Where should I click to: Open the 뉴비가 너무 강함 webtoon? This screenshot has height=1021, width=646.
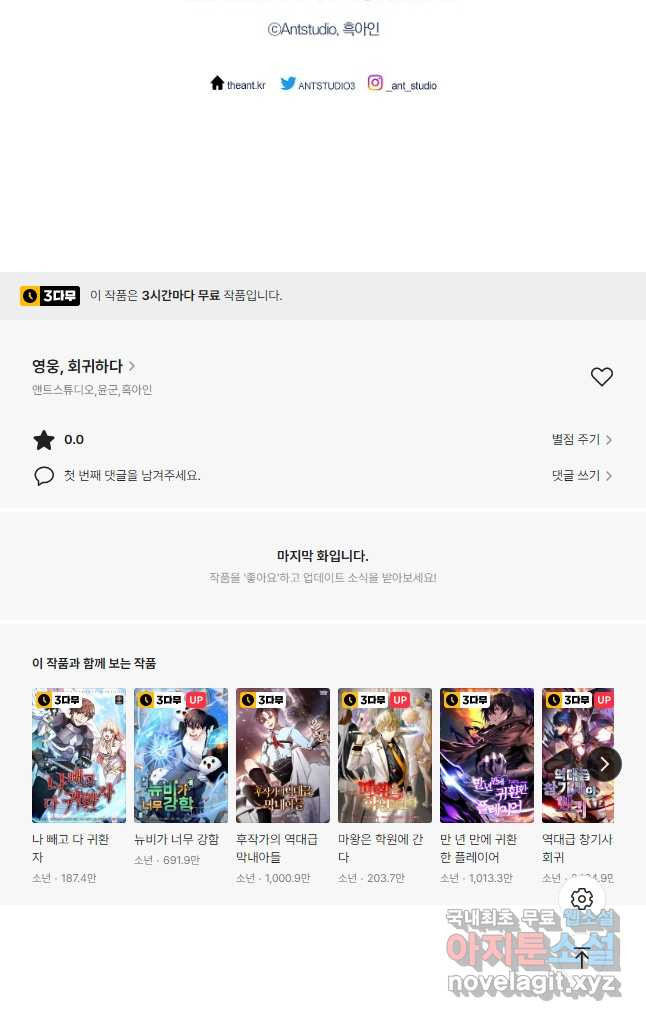(181, 755)
